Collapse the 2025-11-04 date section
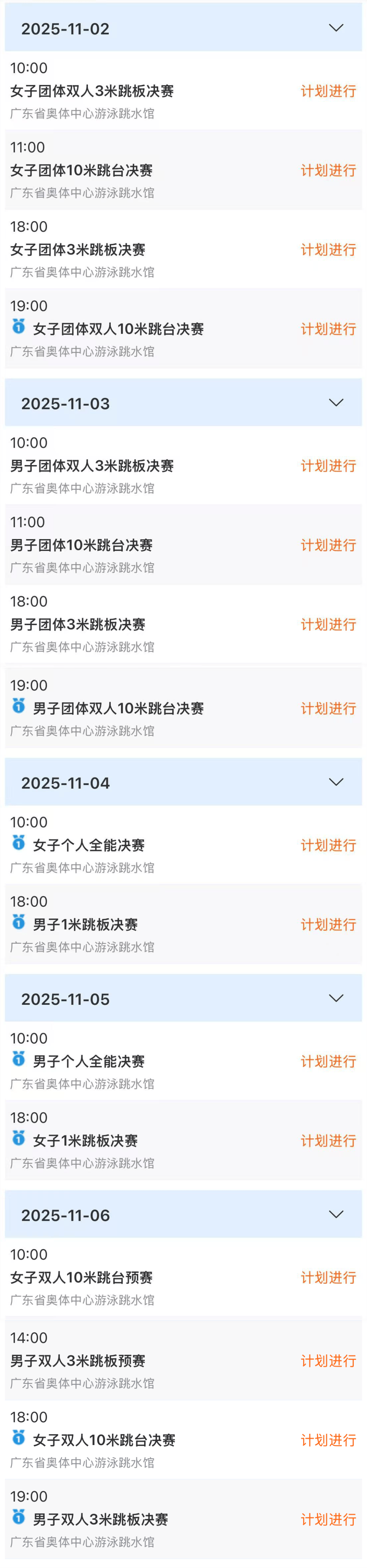The height and width of the screenshot is (1568, 367). coord(336,782)
